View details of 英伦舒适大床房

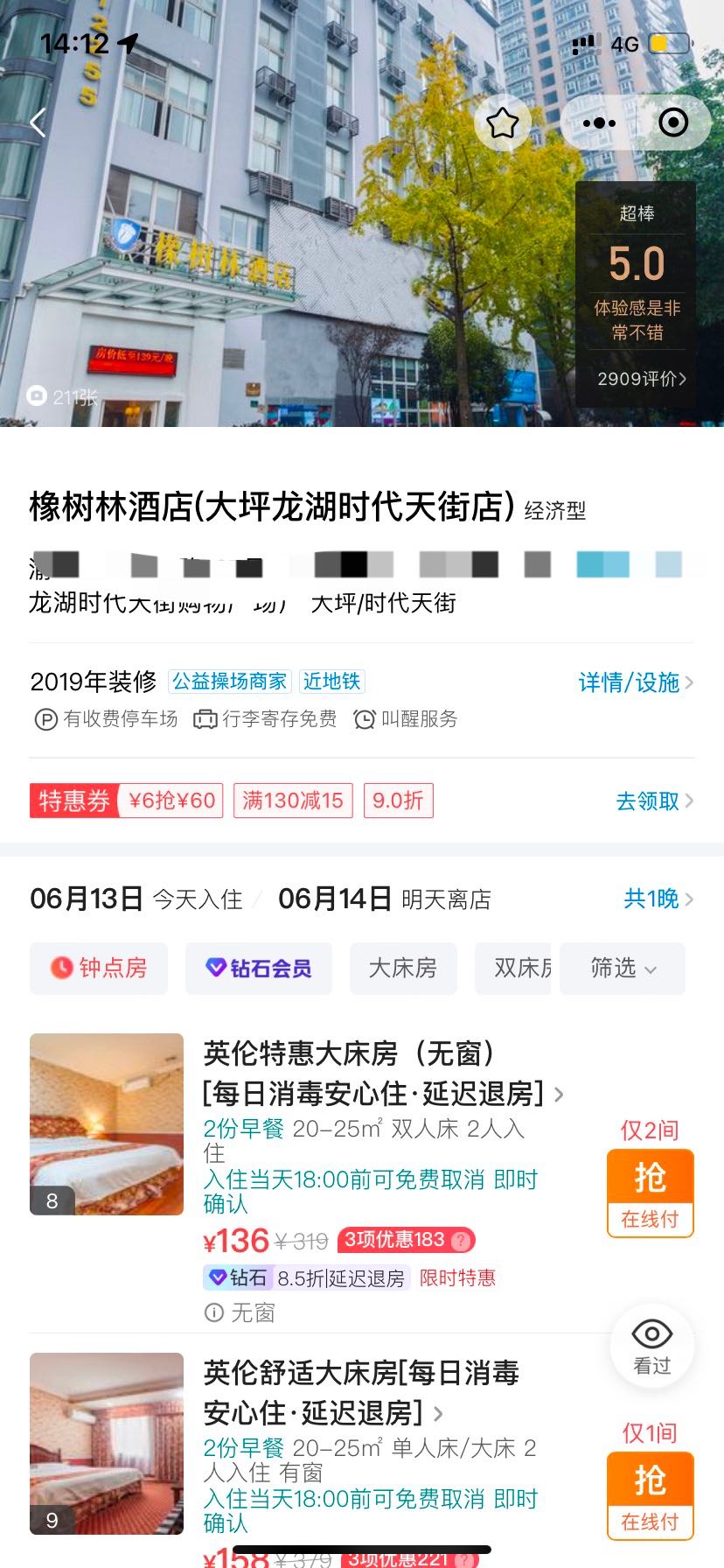coord(361,1392)
